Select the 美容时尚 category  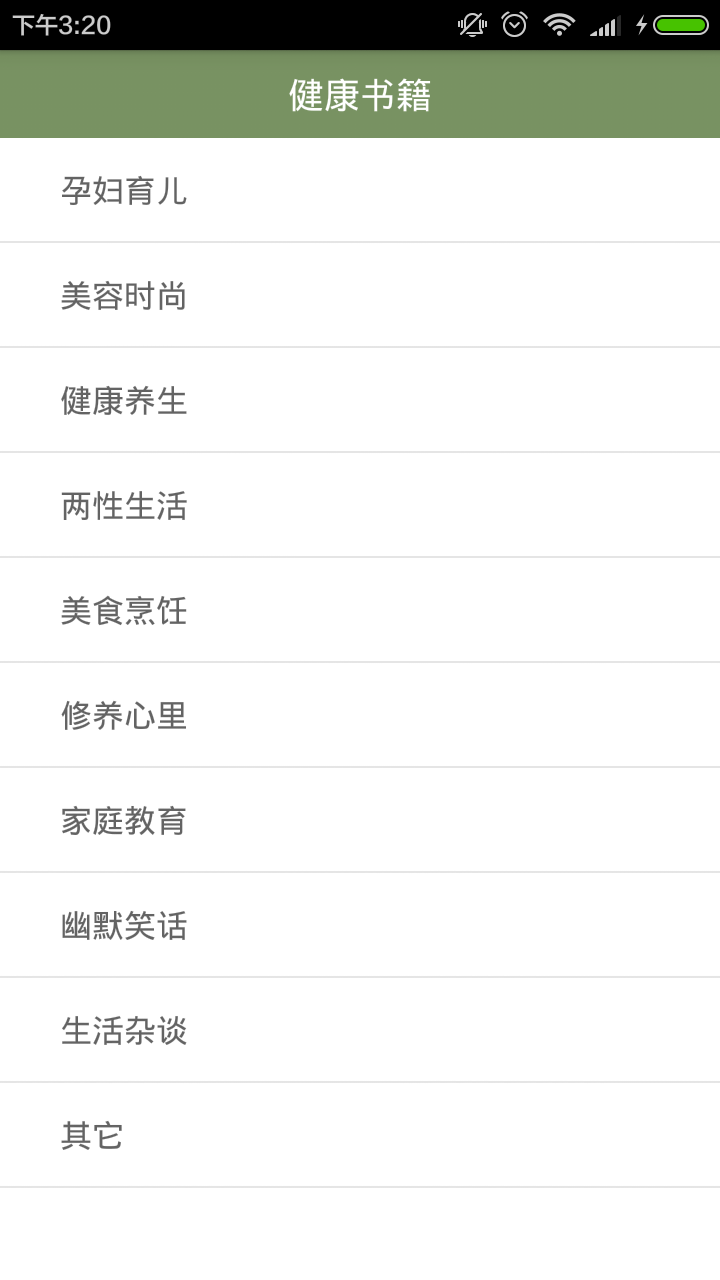360,295
